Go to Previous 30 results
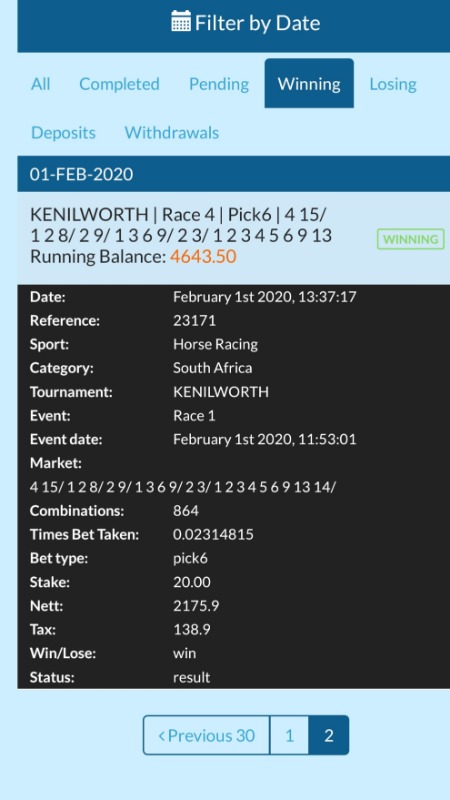 pos(206,735)
